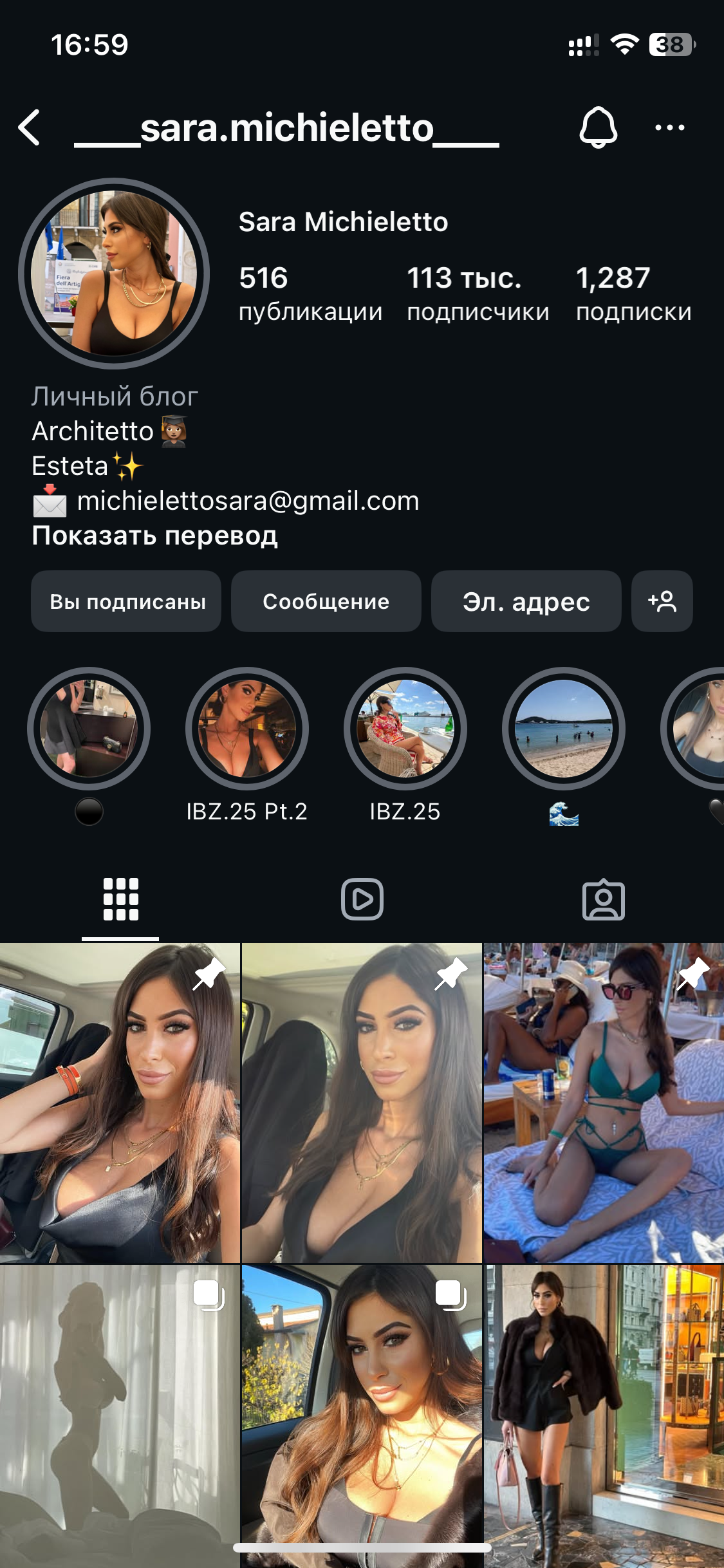Switch to the Reels tab
The width and height of the screenshot is (724, 1568).
(362, 899)
